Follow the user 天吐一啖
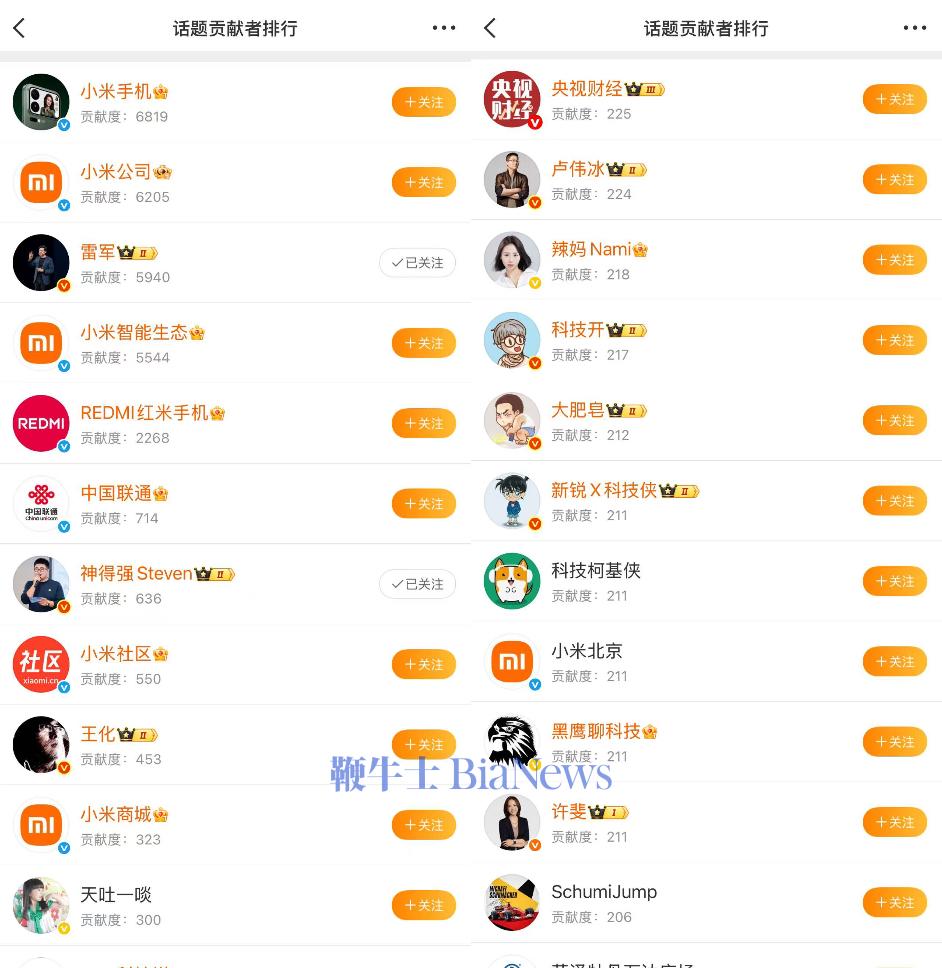Image resolution: width=942 pixels, height=968 pixels. click(x=423, y=905)
